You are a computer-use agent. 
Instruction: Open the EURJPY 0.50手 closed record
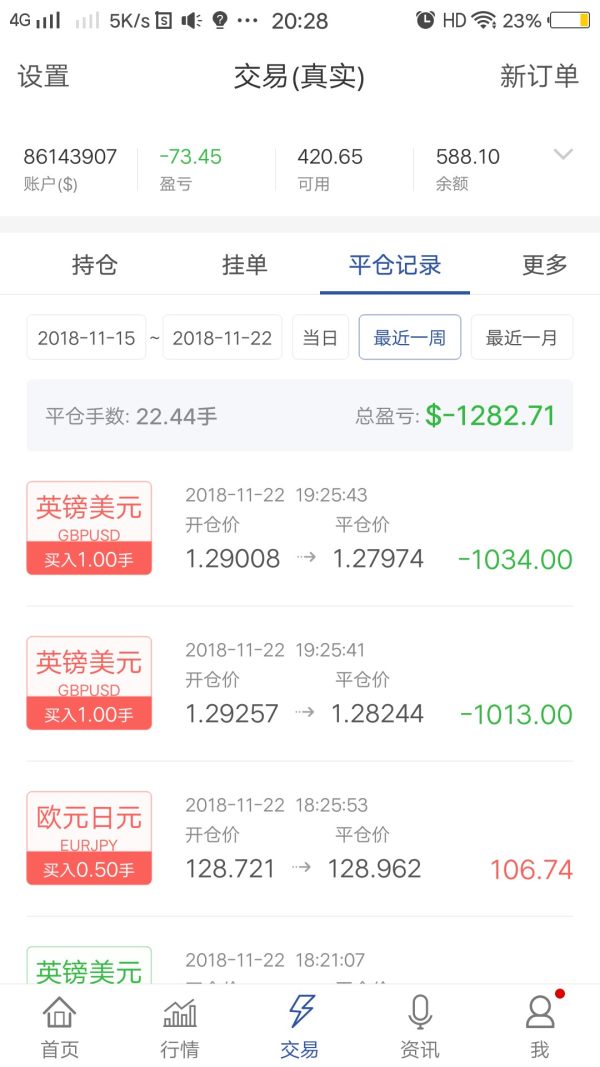tap(300, 839)
